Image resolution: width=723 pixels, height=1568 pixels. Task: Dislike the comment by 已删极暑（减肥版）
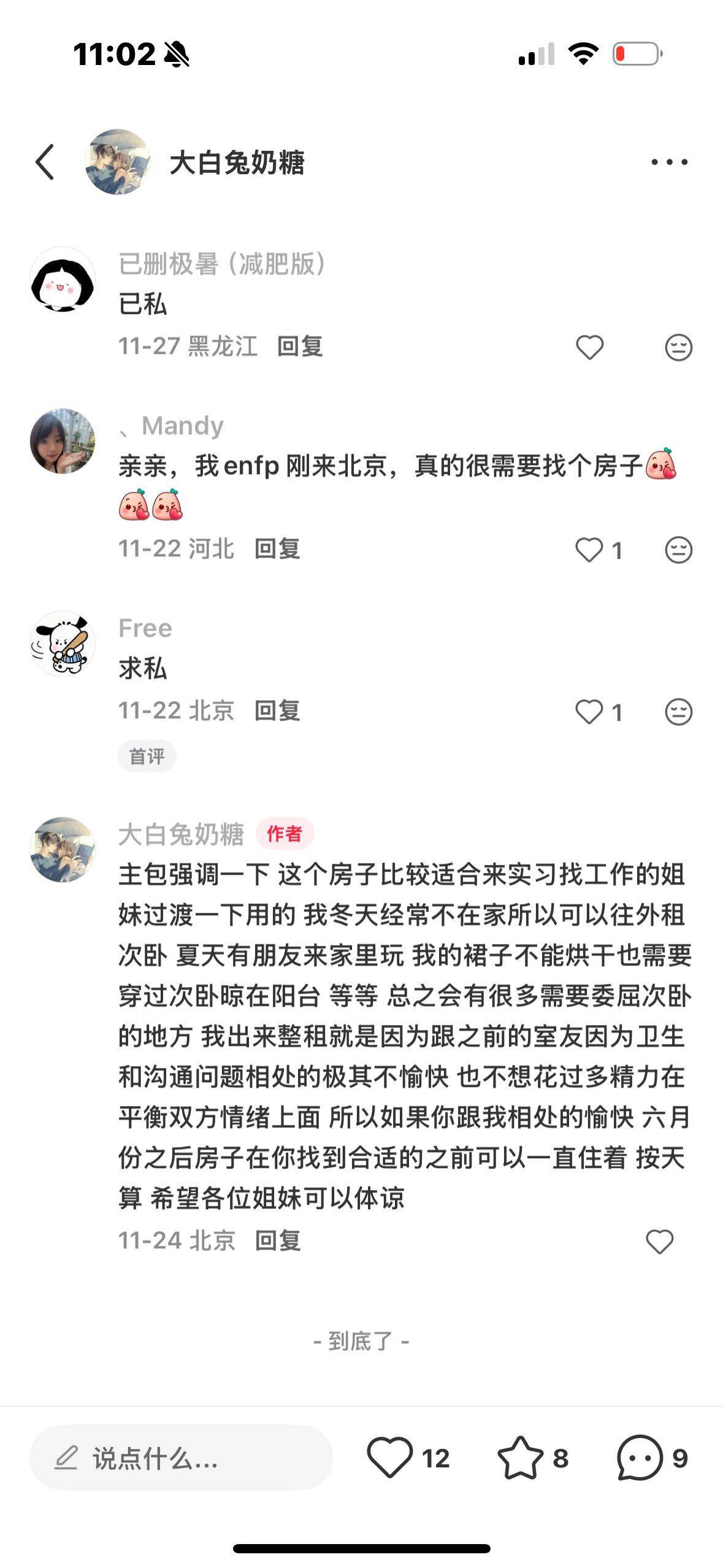[678, 347]
